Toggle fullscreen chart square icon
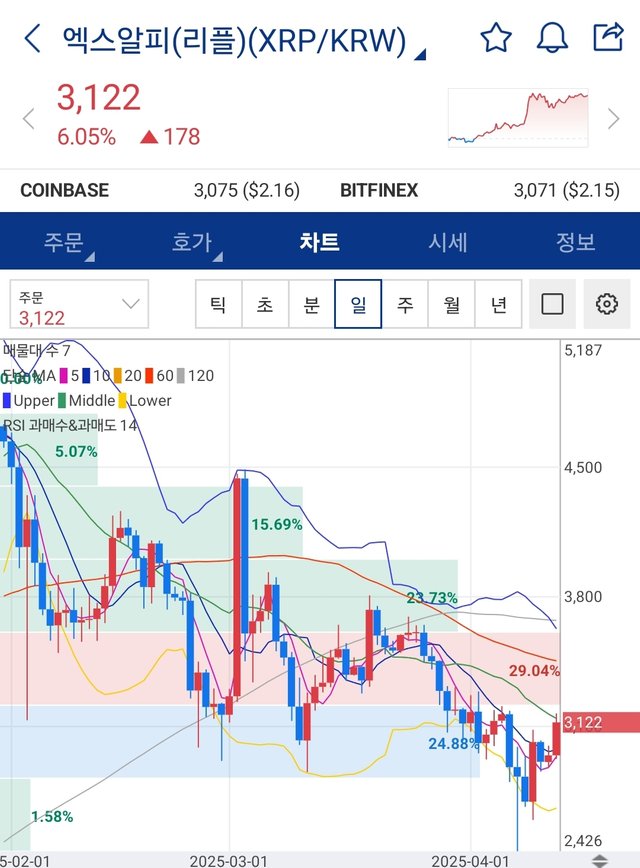 tap(552, 304)
